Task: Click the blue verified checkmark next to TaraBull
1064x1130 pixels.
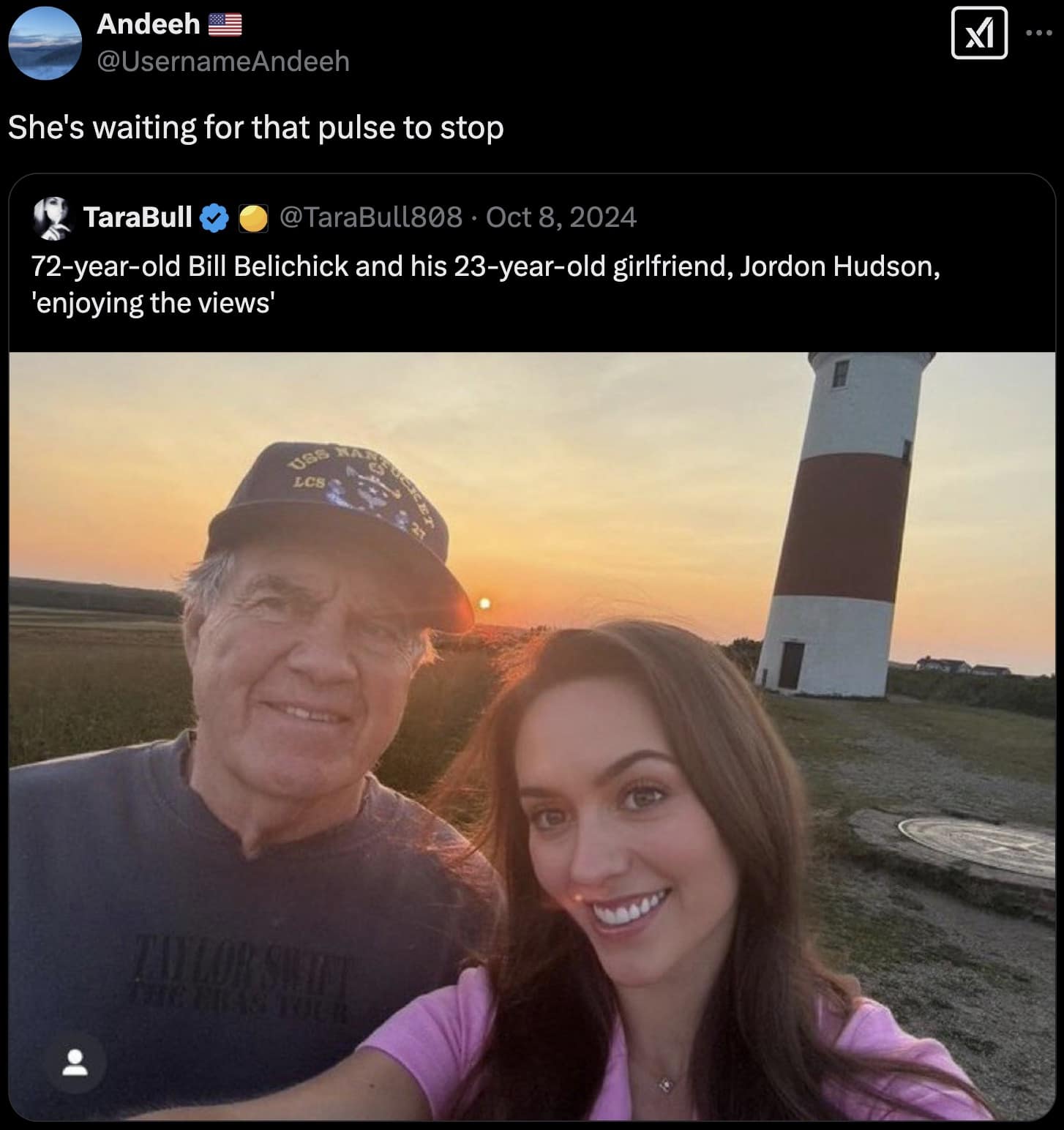Action: [x=212, y=217]
